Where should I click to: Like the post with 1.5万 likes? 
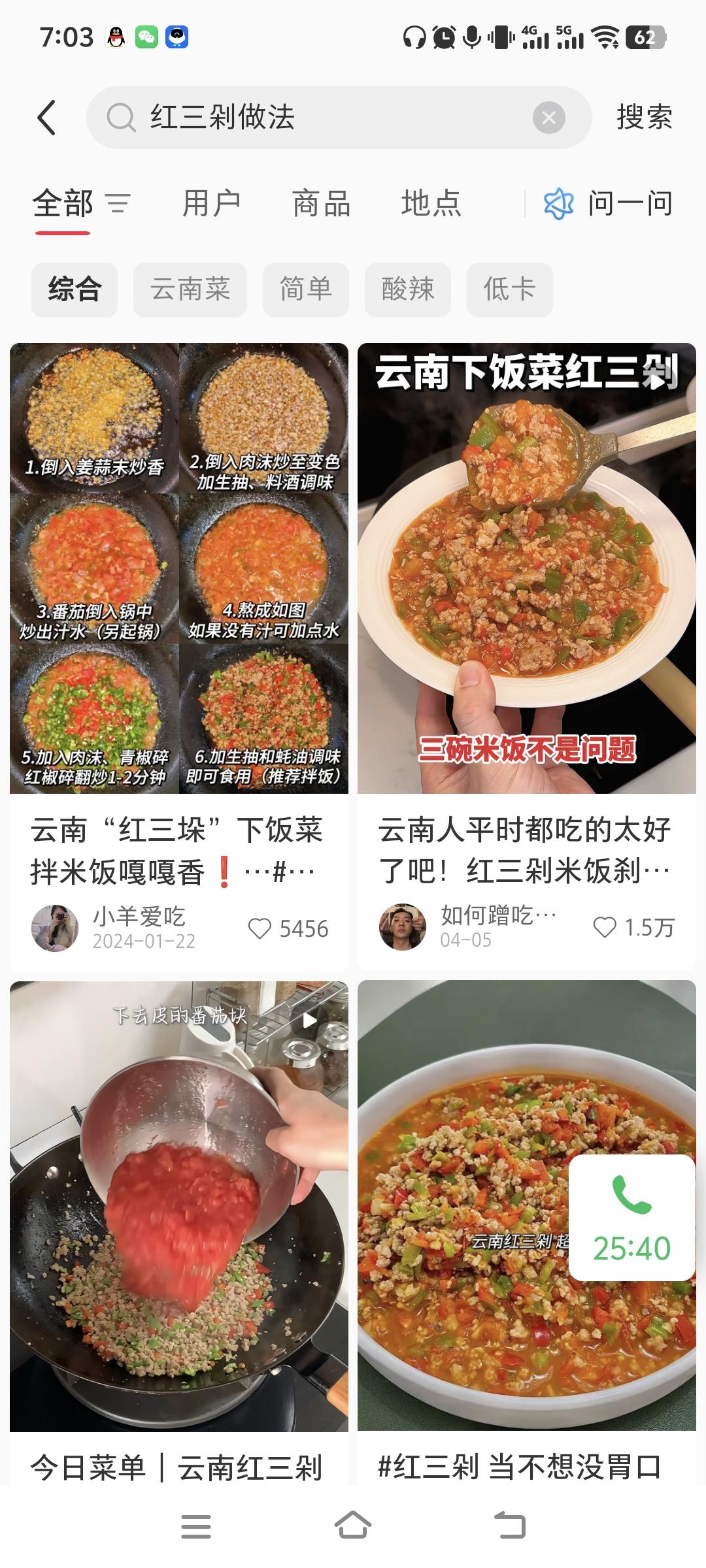[605, 927]
